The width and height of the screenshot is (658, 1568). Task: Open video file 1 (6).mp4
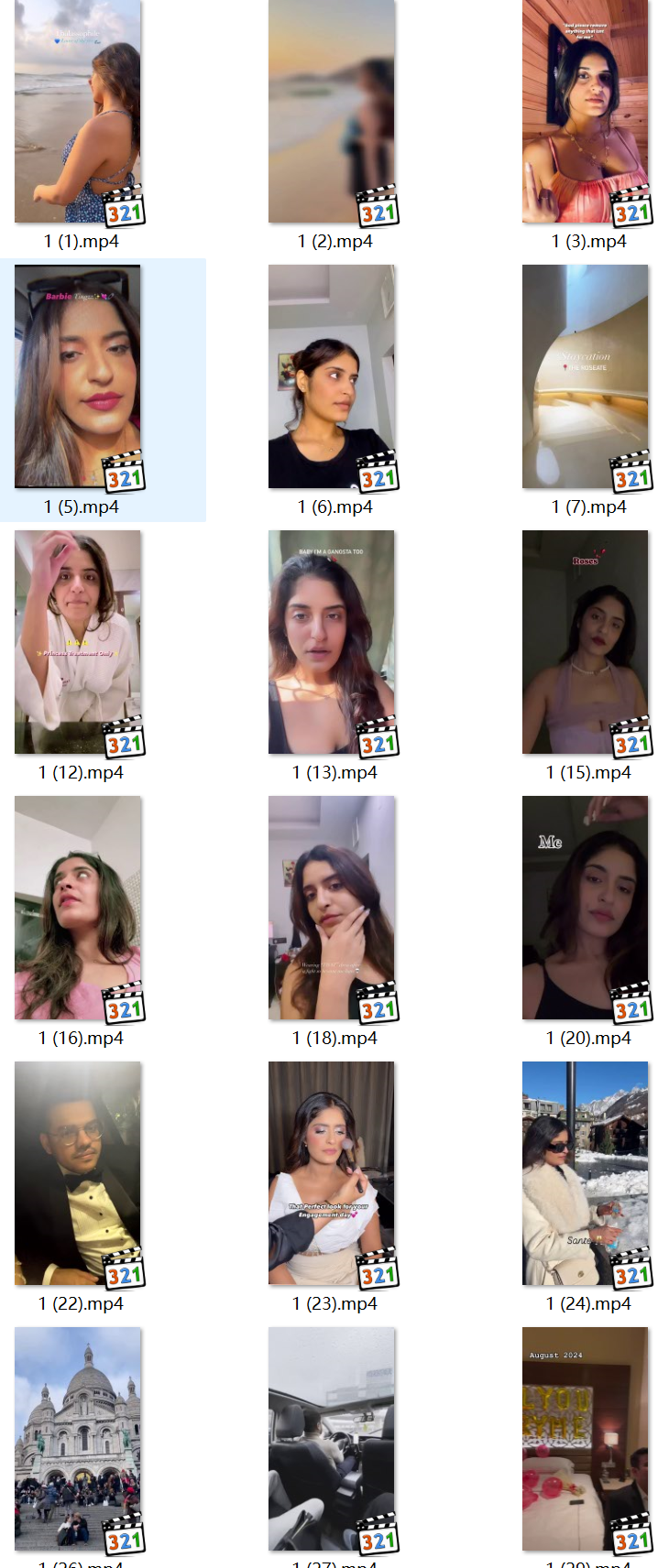[332, 377]
